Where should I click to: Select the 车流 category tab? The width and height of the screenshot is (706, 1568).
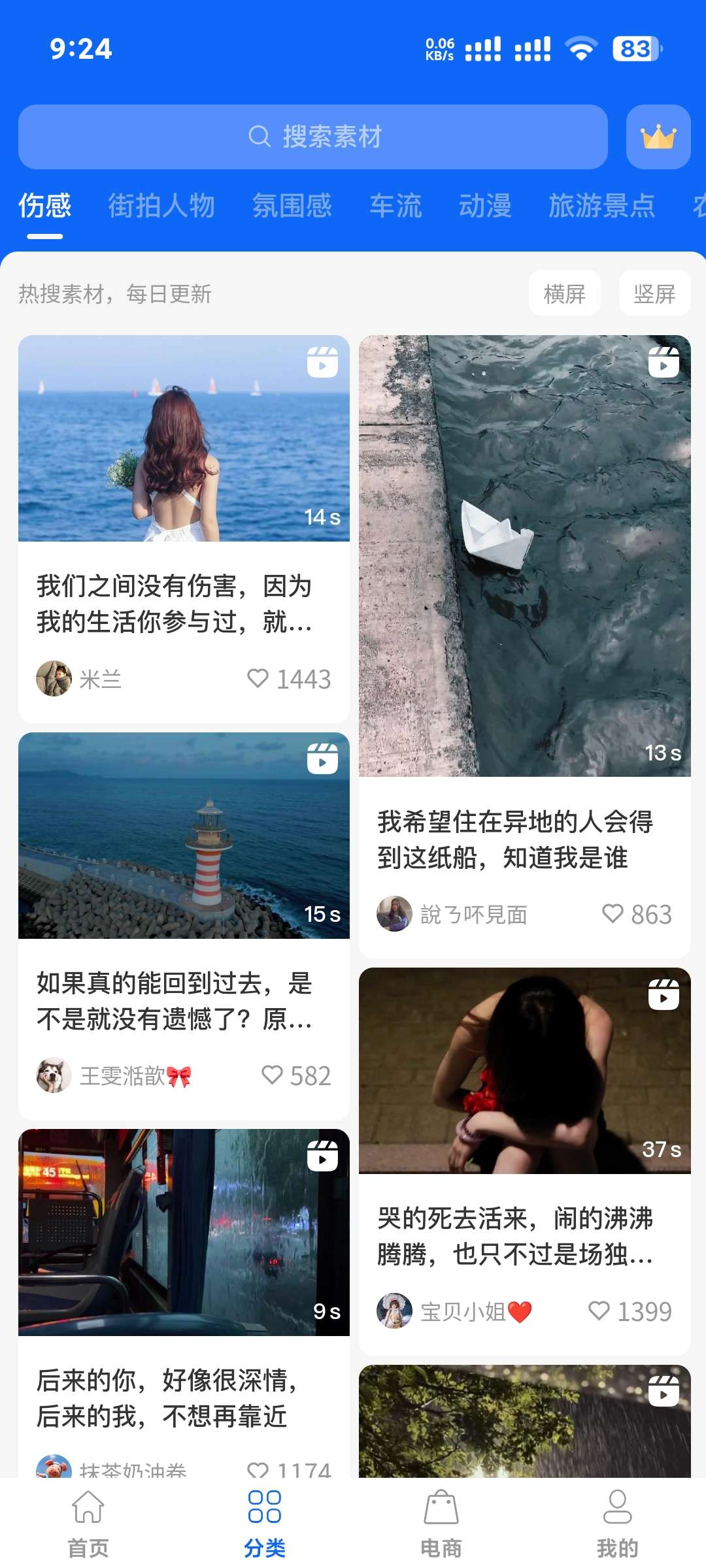[395, 206]
